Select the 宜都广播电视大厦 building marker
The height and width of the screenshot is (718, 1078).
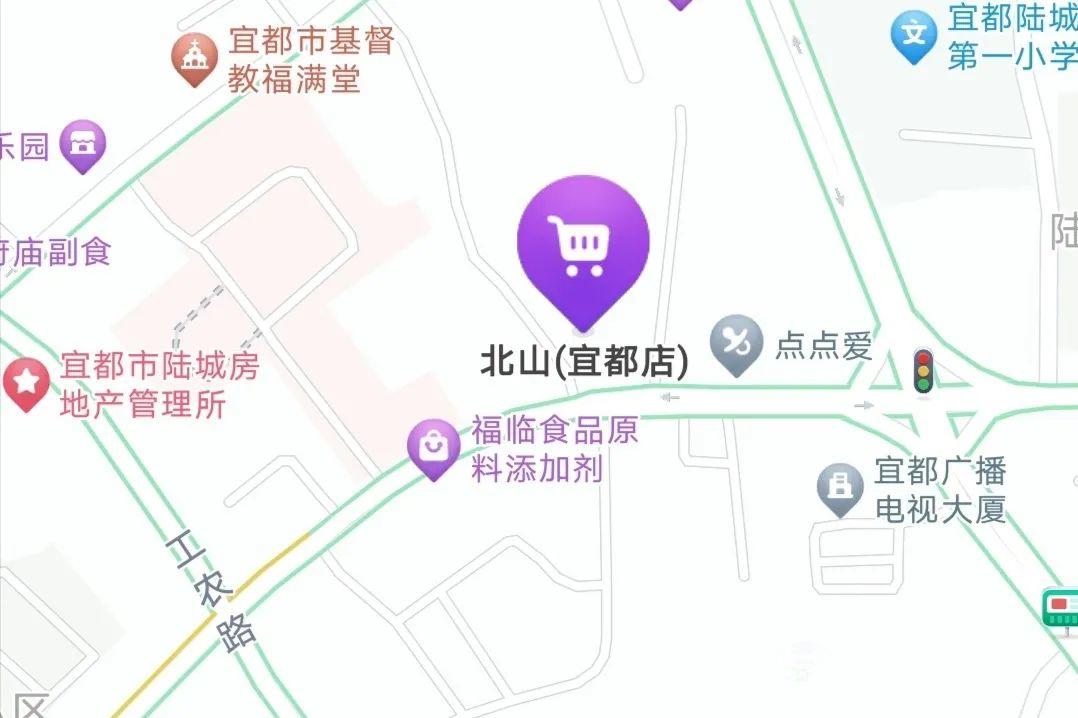tap(840, 488)
